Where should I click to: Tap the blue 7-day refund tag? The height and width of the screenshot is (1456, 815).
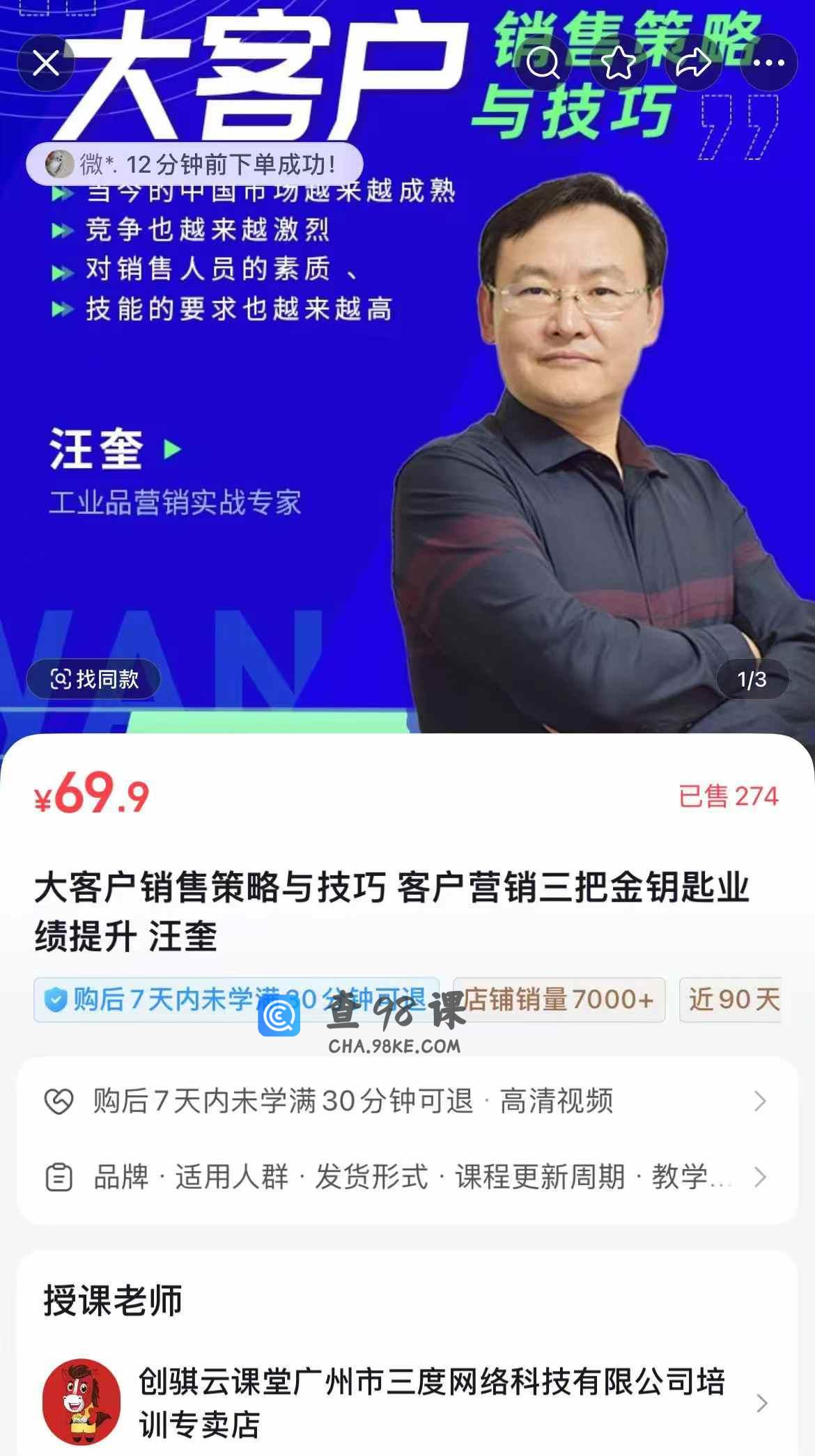236,1000
